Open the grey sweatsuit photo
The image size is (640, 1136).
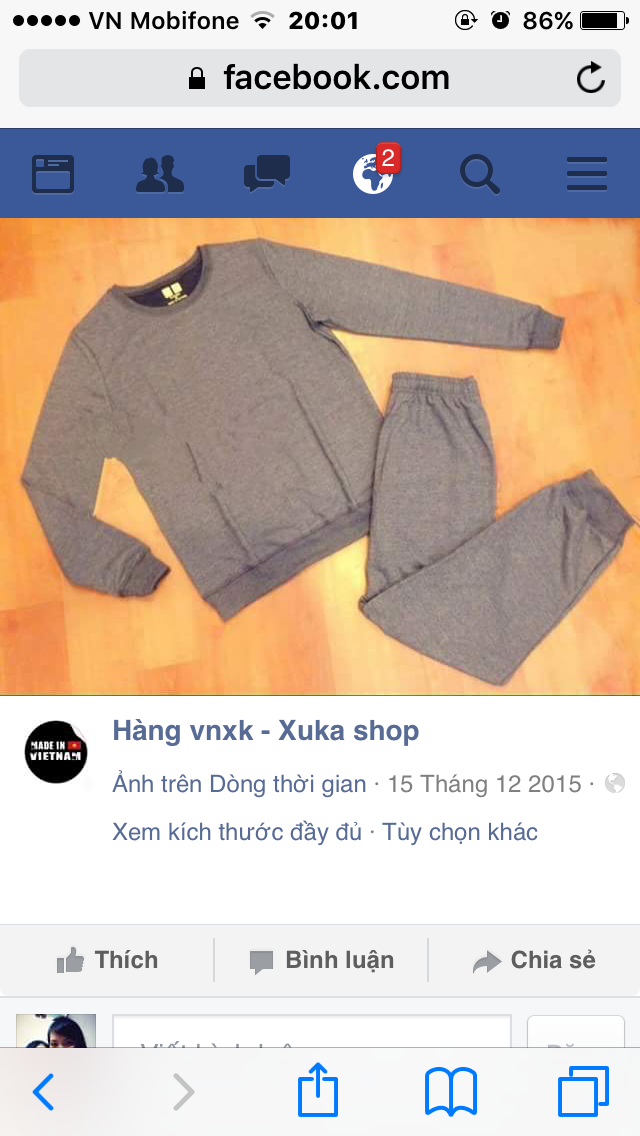pos(320,456)
